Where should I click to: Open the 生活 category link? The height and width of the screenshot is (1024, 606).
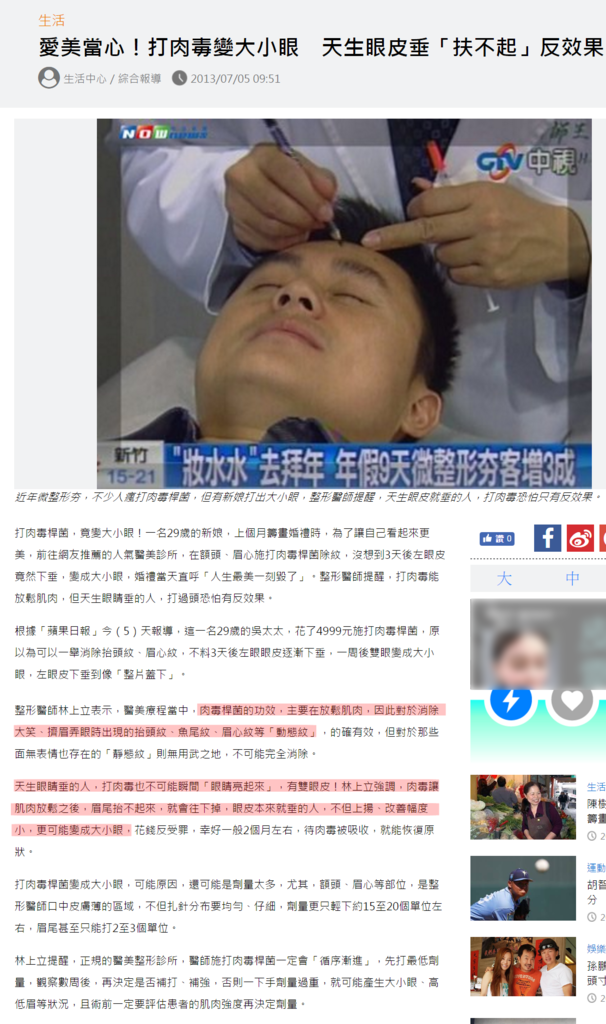(x=52, y=20)
